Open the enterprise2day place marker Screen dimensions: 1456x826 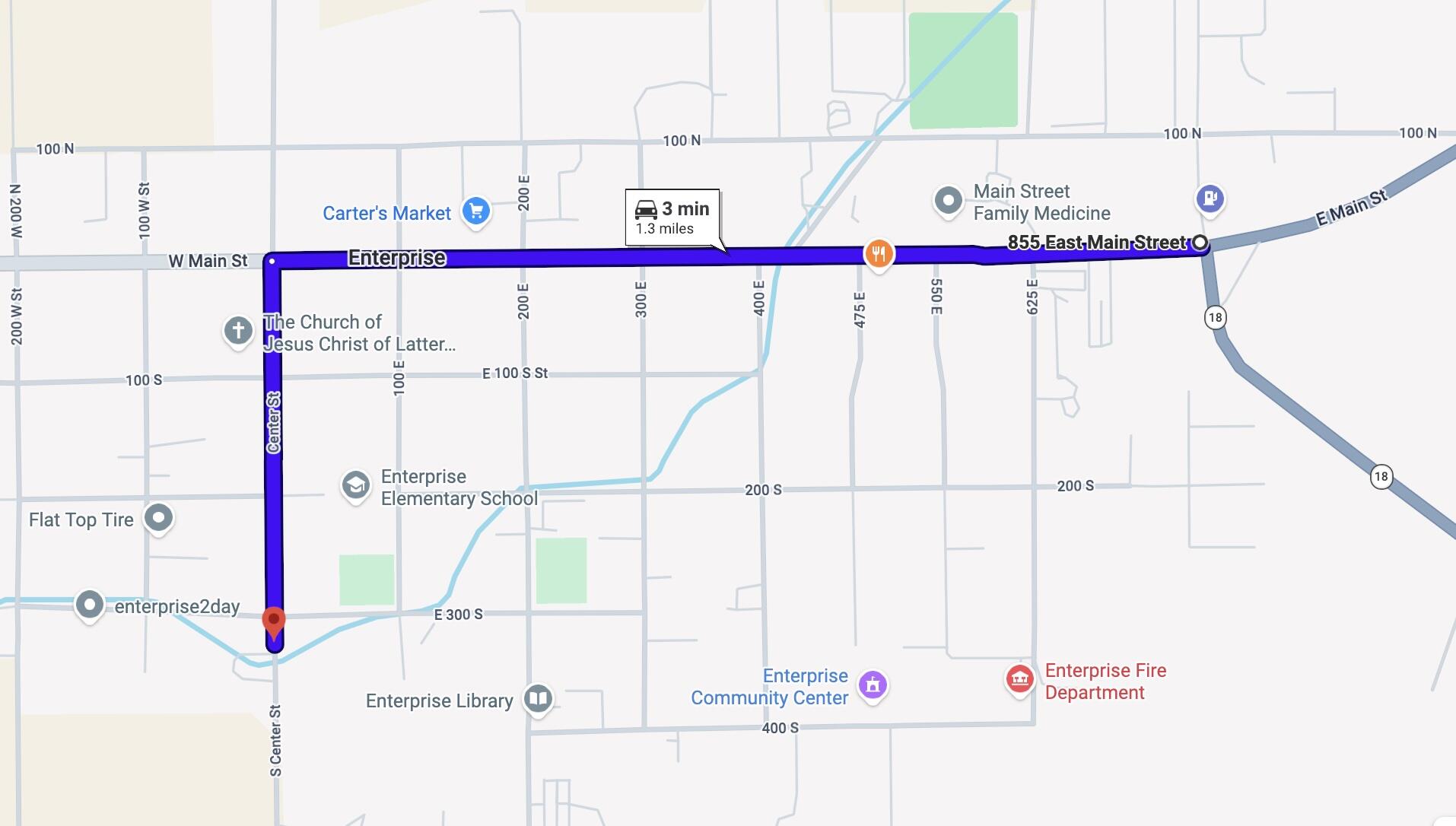(90, 605)
